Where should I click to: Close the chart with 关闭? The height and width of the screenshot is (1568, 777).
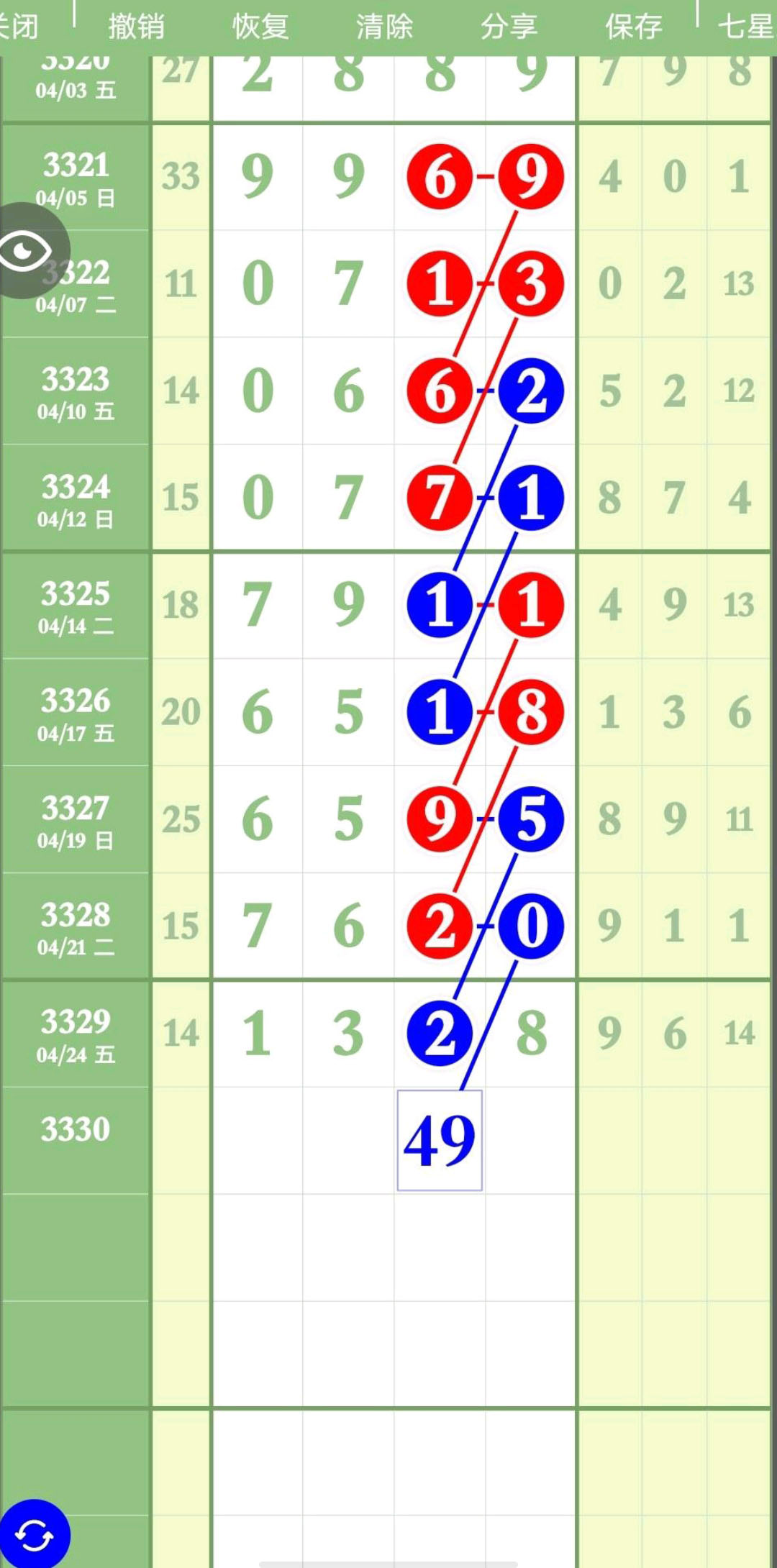pos(19,27)
